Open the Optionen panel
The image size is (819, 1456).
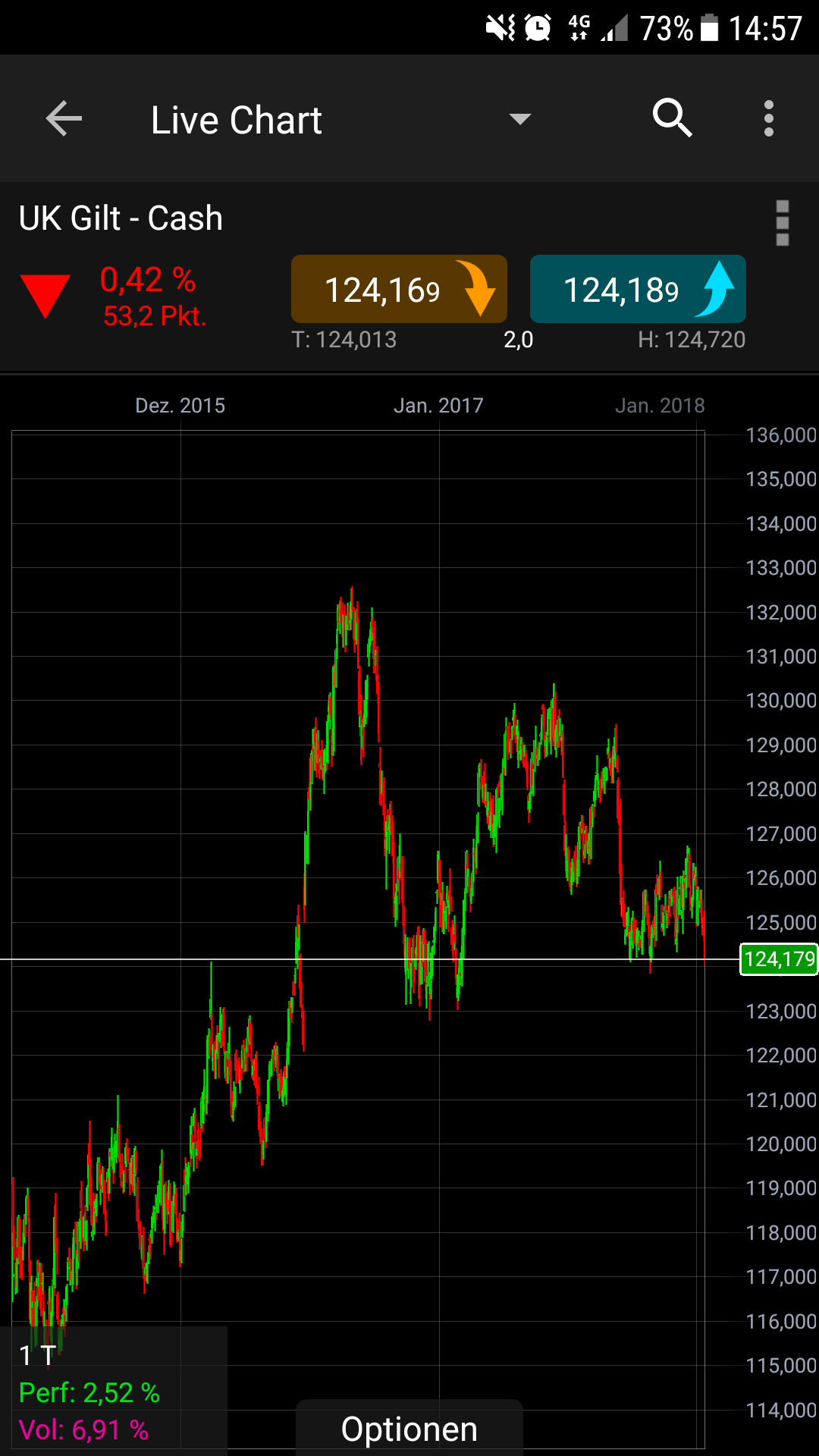pos(409,1429)
